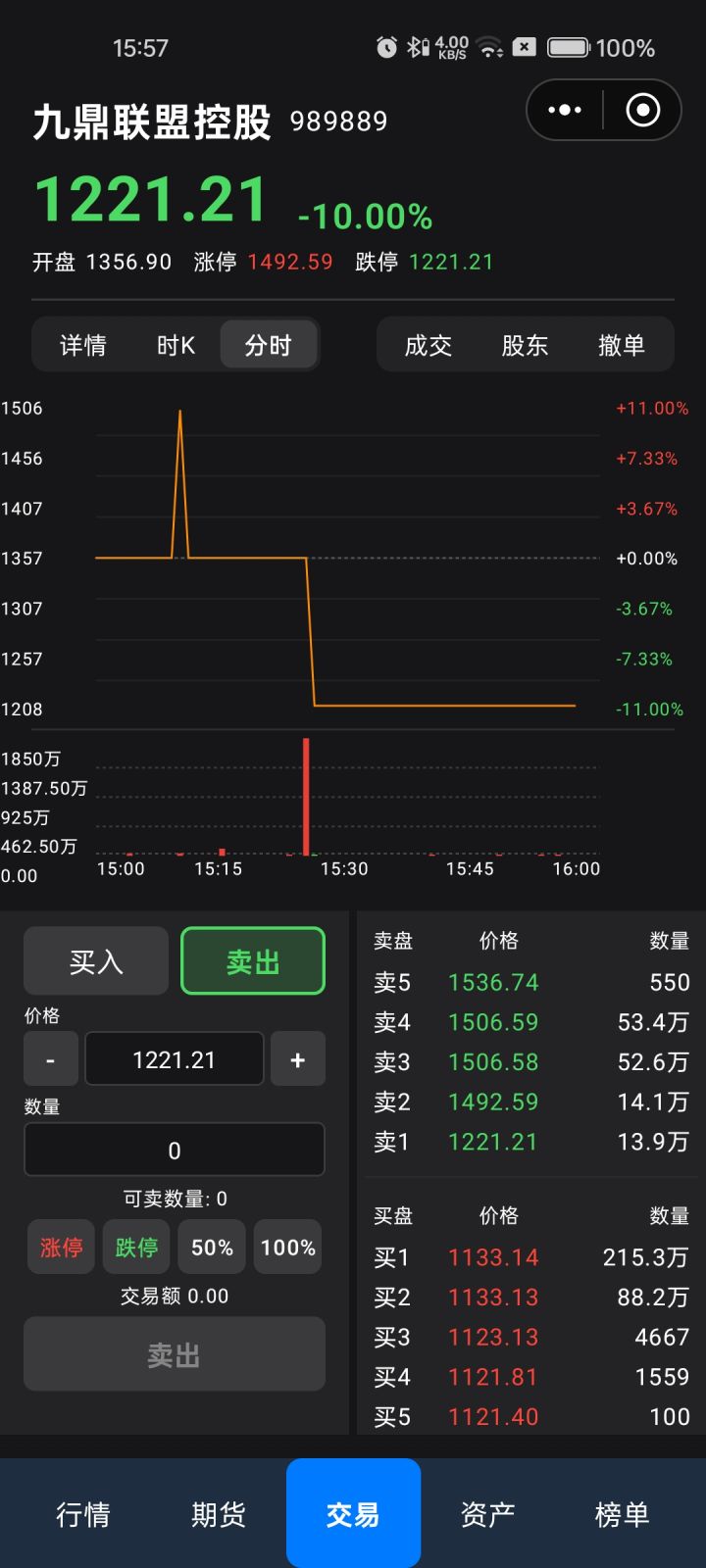Open the mini program more options menu
Screen dimensions: 706x1568
pos(565,110)
